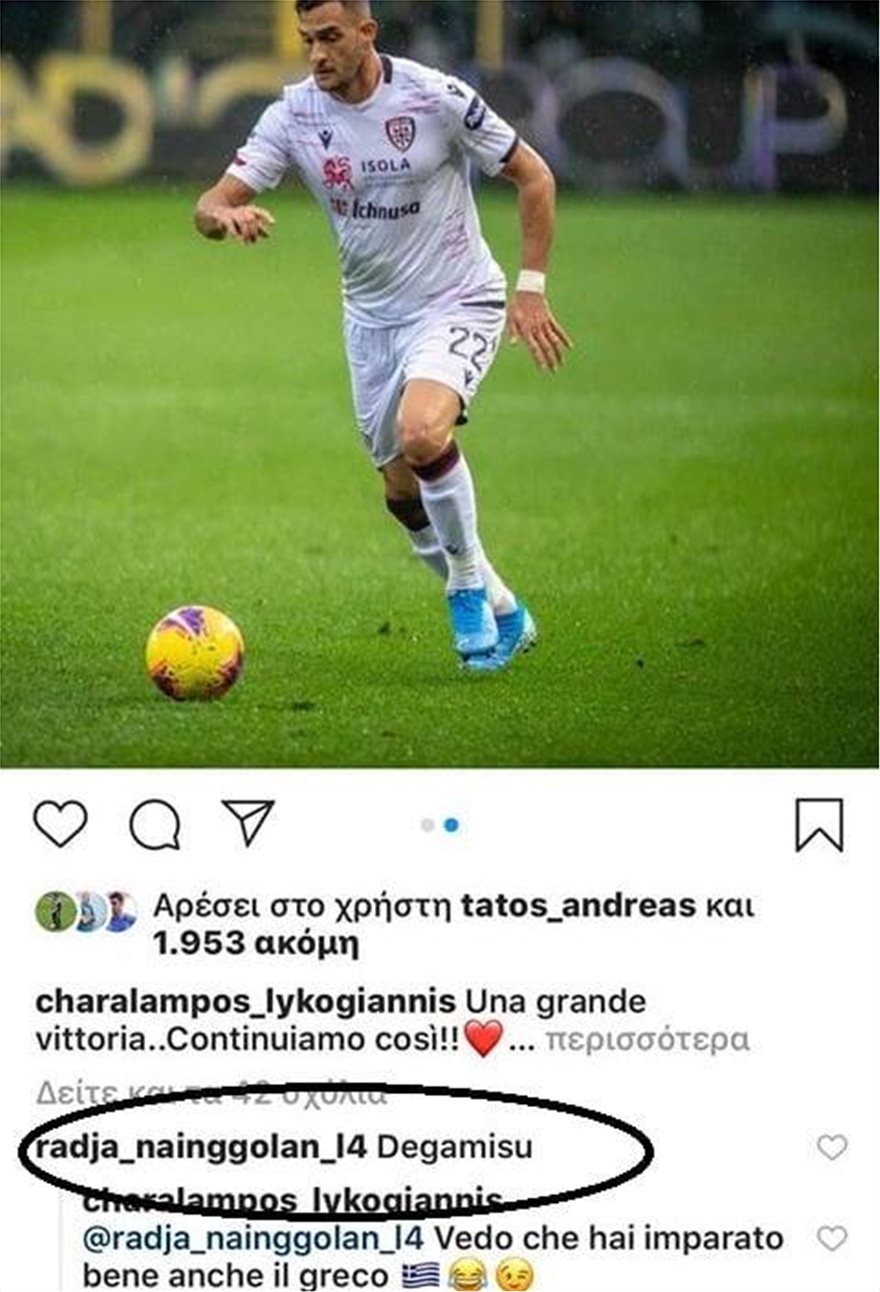Like the reply about learning Greek

[x=831, y=1239]
